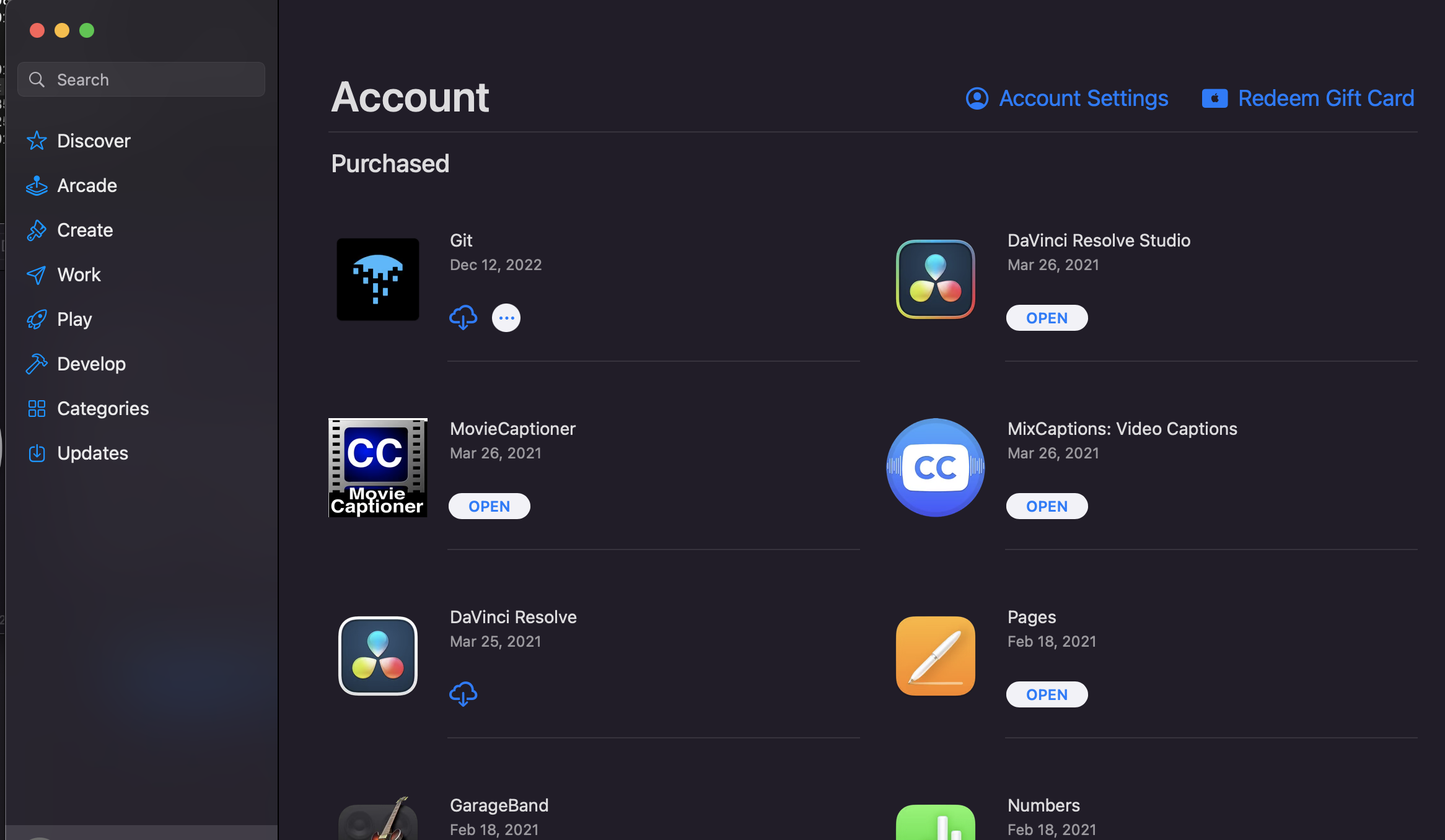Select the Play section
The image size is (1445, 840).
point(74,319)
